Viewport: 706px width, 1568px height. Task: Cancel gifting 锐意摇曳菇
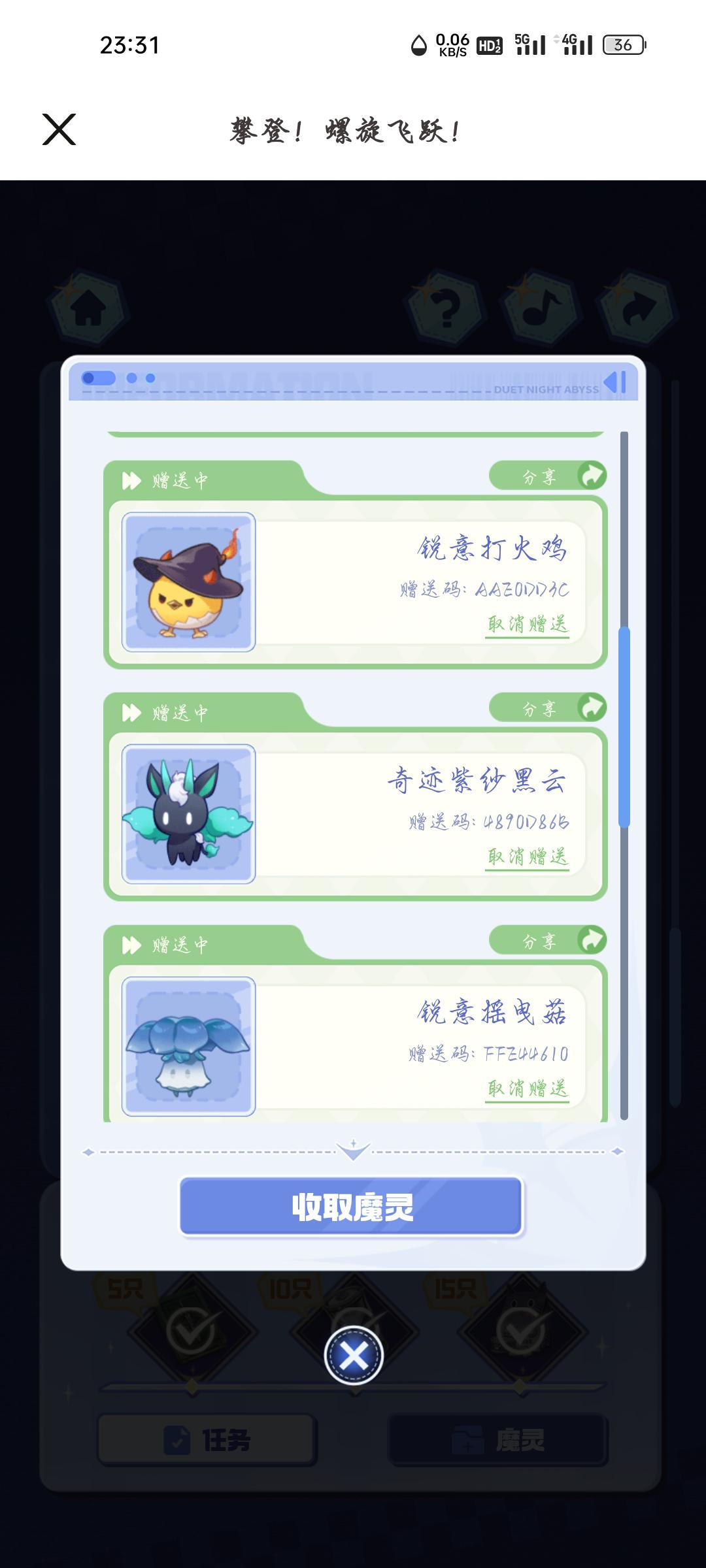click(x=528, y=1088)
